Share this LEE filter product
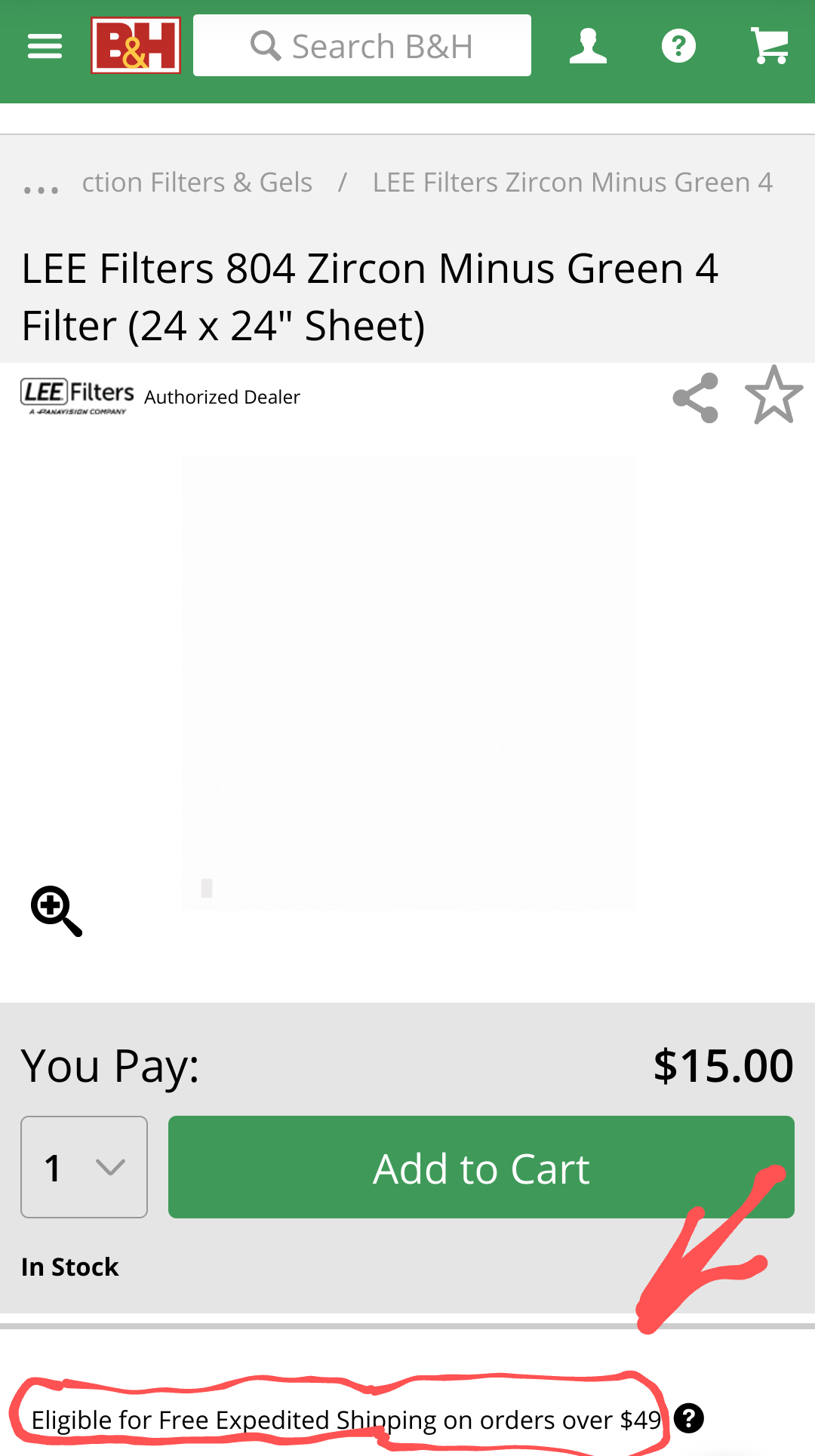Image resolution: width=815 pixels, height=1456 pixels. click(x=695, y=398)
